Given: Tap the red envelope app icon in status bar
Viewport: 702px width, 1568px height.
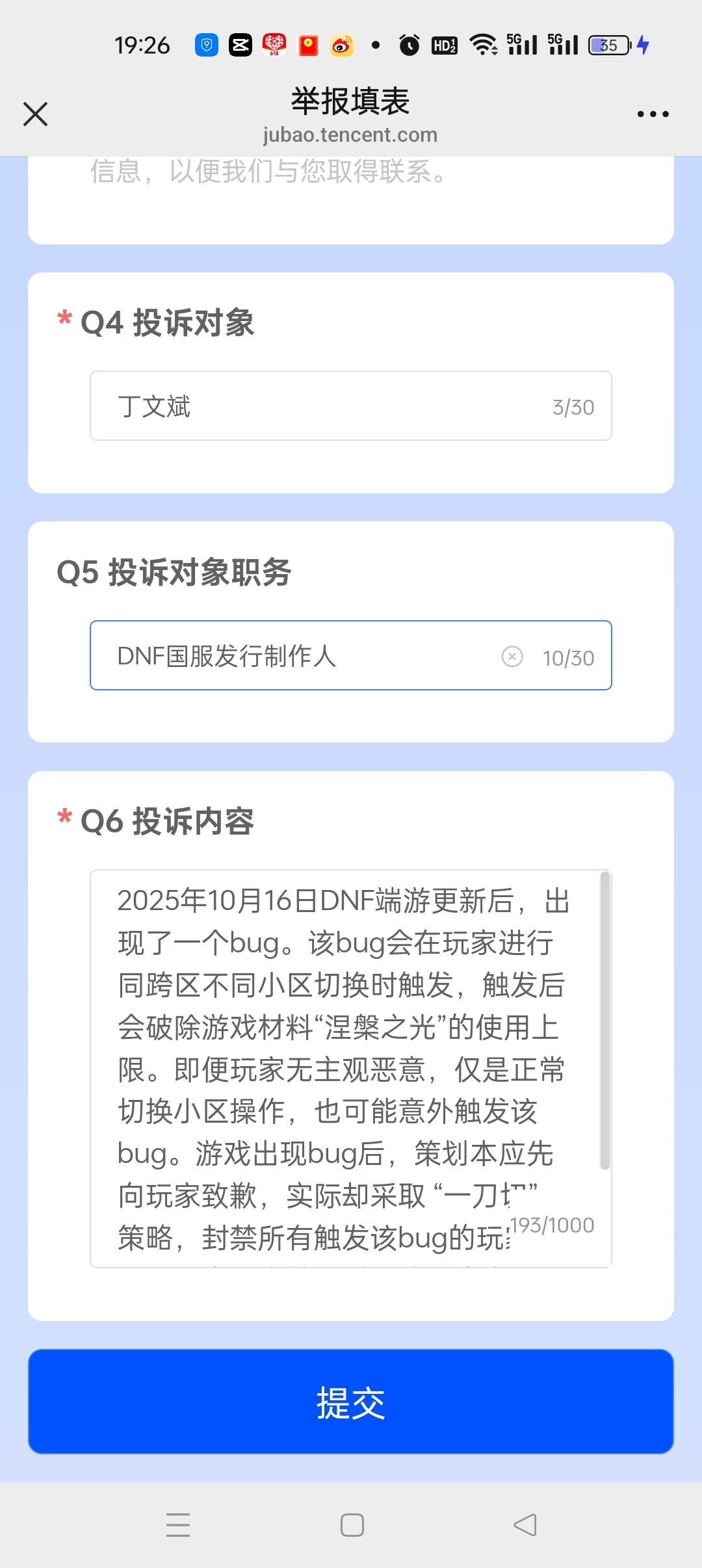Looking at the screenshot, I should 307,44.
